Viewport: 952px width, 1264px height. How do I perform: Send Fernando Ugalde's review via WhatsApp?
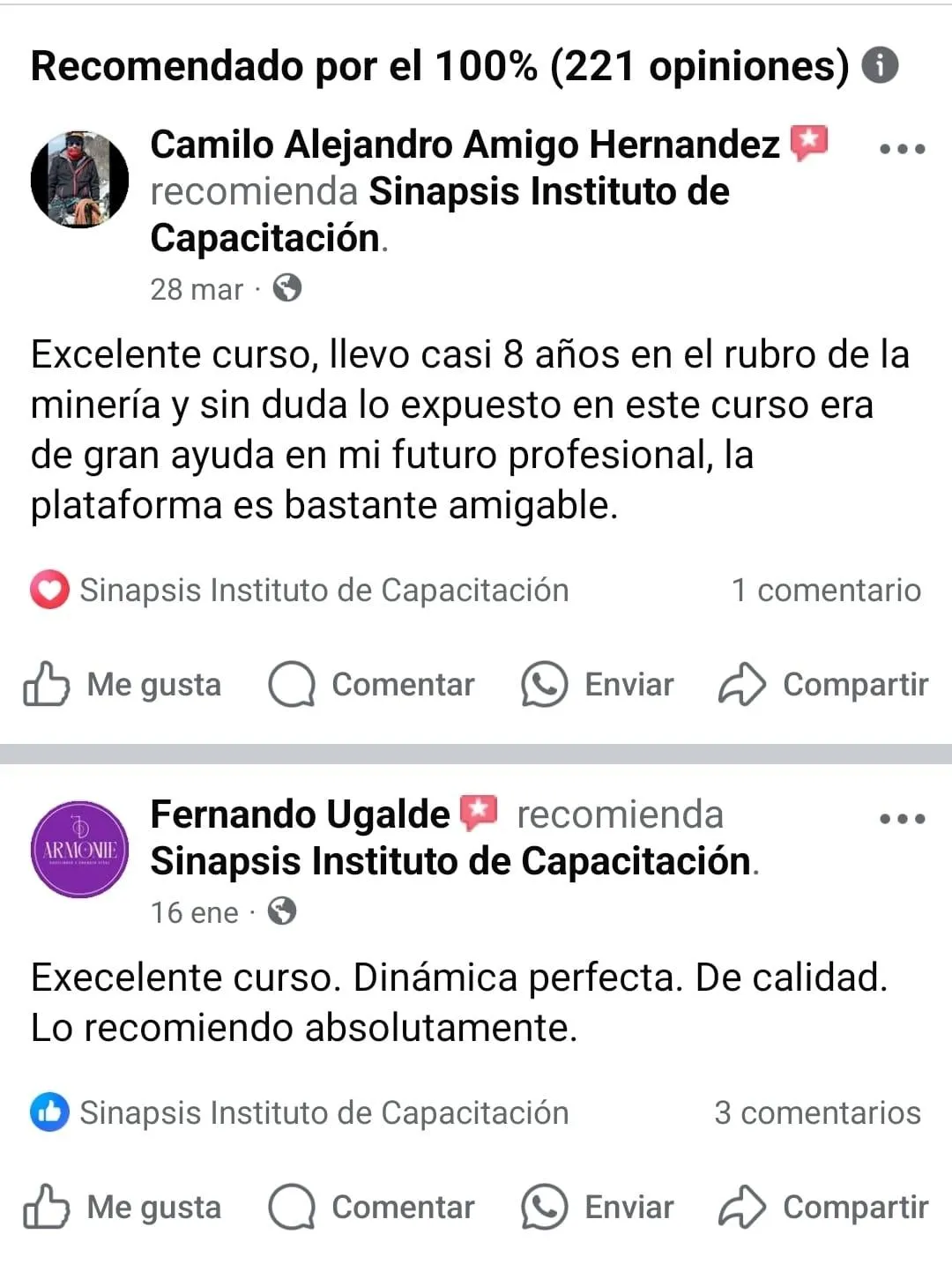598,1207
